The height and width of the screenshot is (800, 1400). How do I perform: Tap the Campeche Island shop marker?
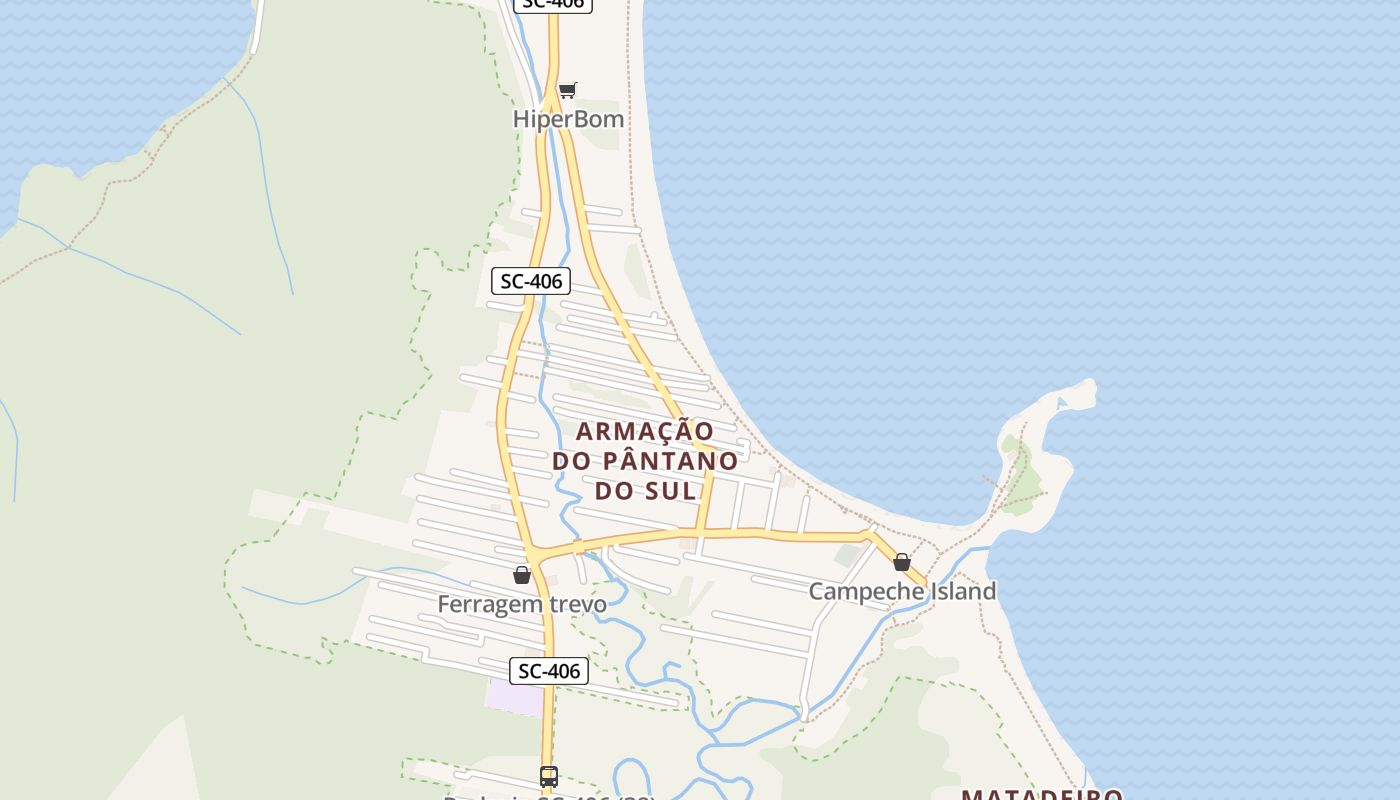901,562
